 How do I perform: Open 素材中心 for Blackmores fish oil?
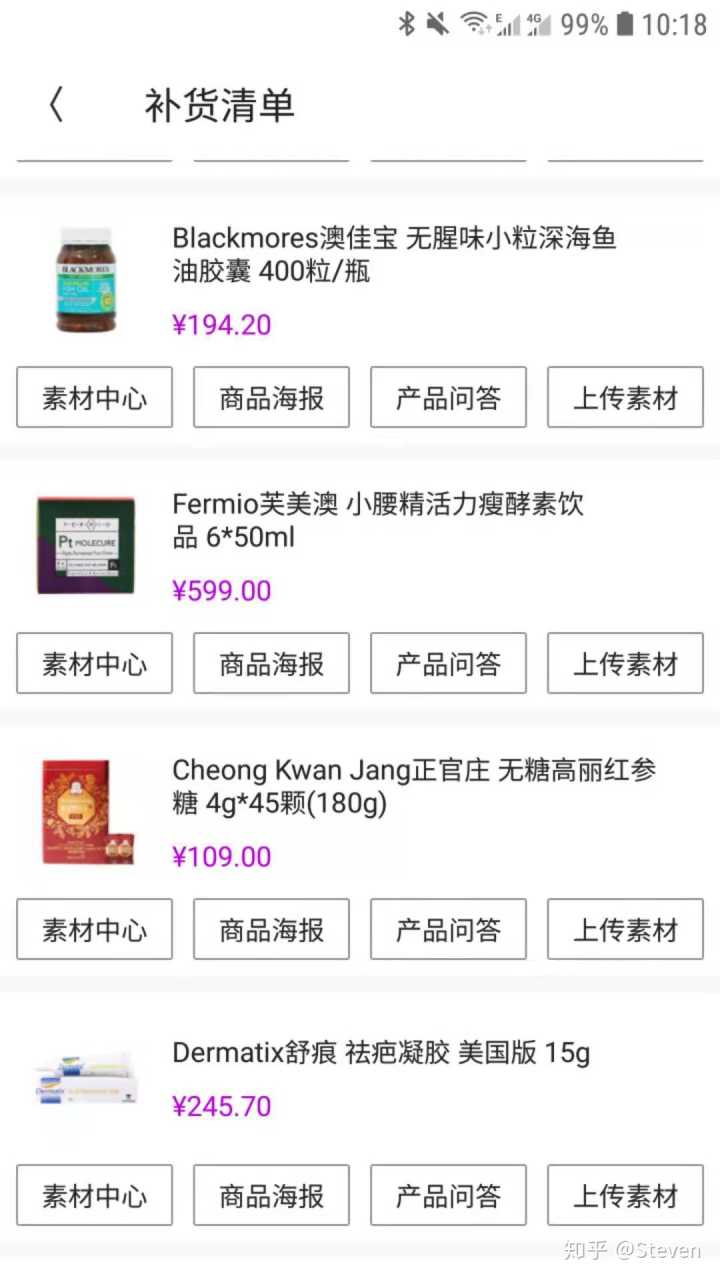[x=94, y=398]
